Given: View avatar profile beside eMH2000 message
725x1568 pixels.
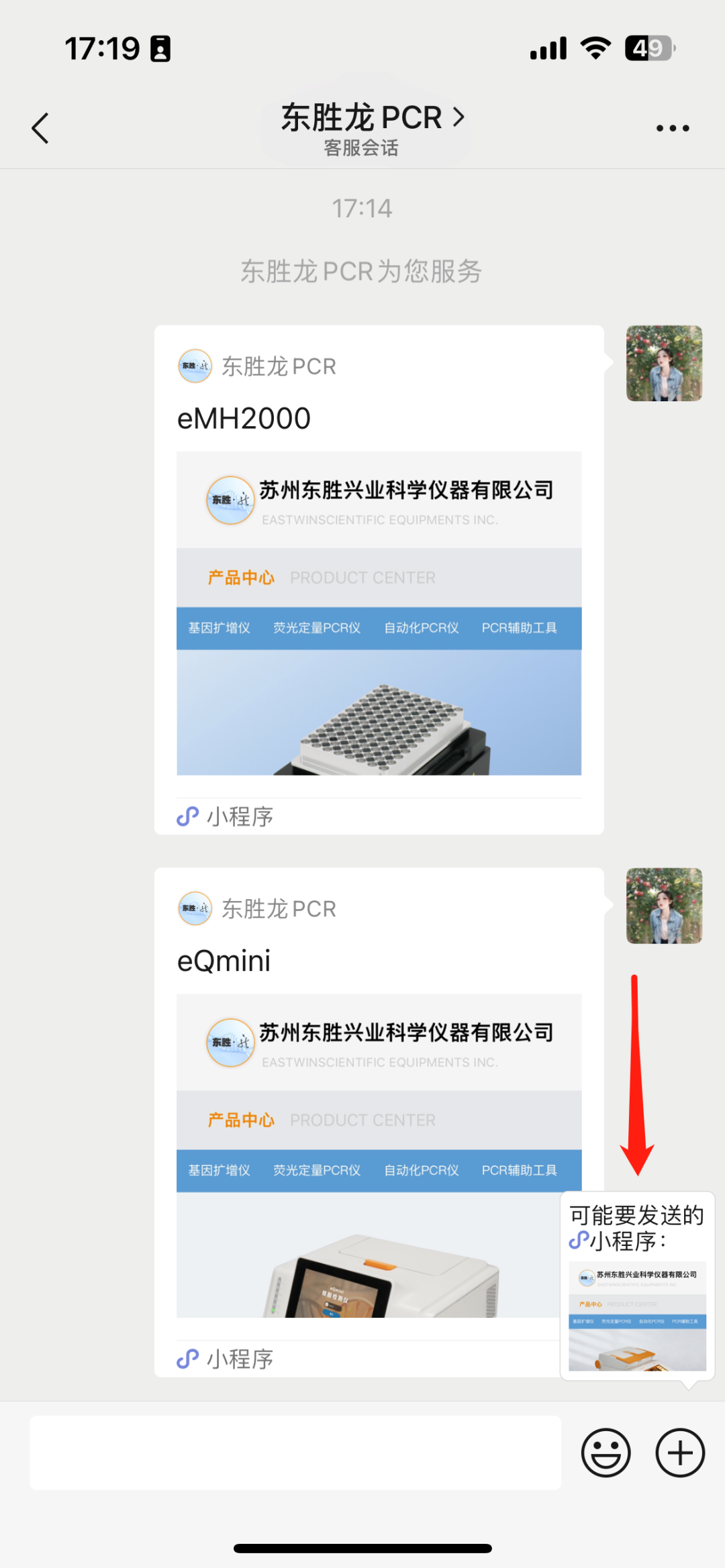Looking at the screenshot, I should pyautogui.click(x=664, y=364).
